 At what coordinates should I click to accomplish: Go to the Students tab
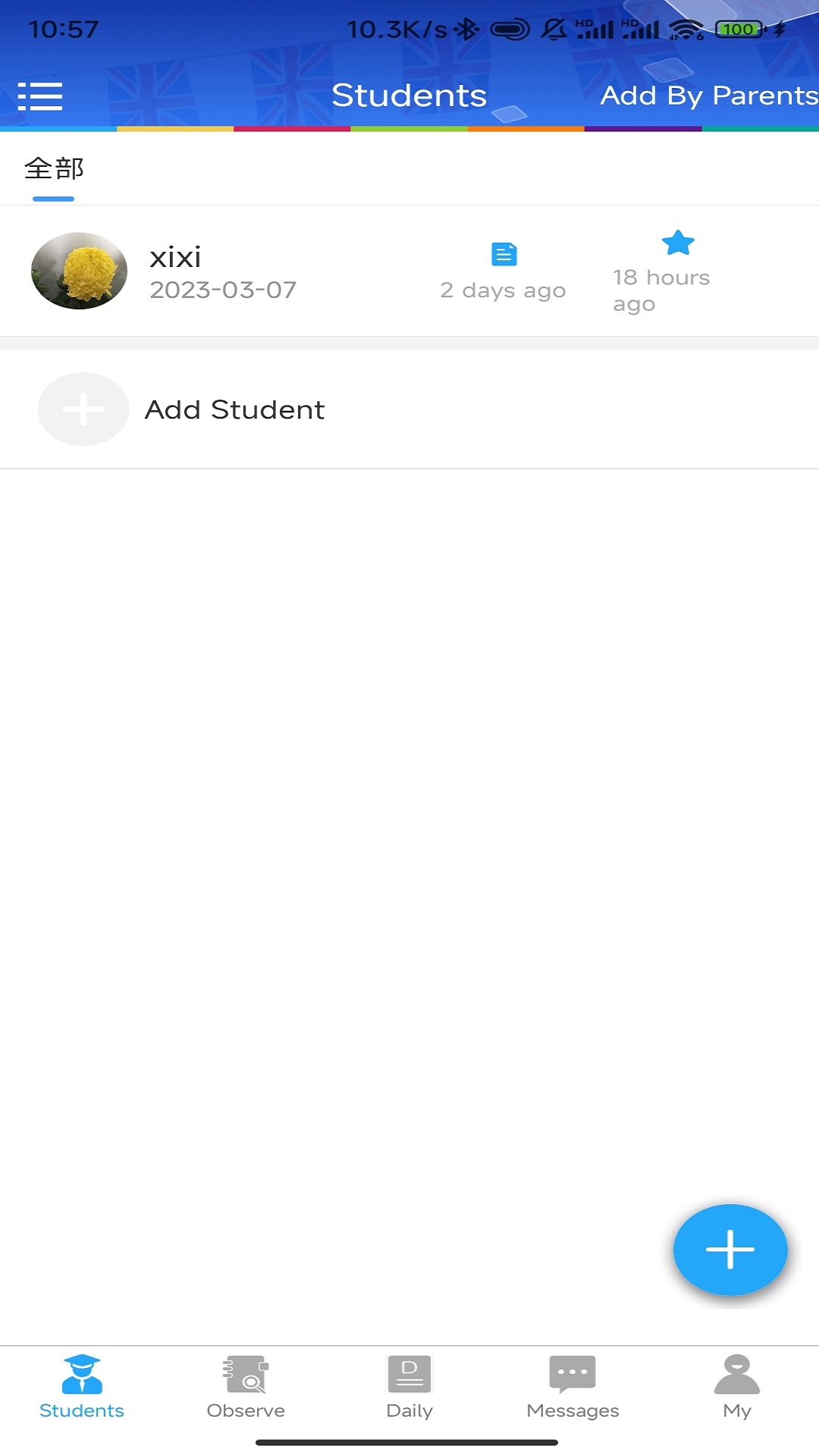coord(82,1388)
